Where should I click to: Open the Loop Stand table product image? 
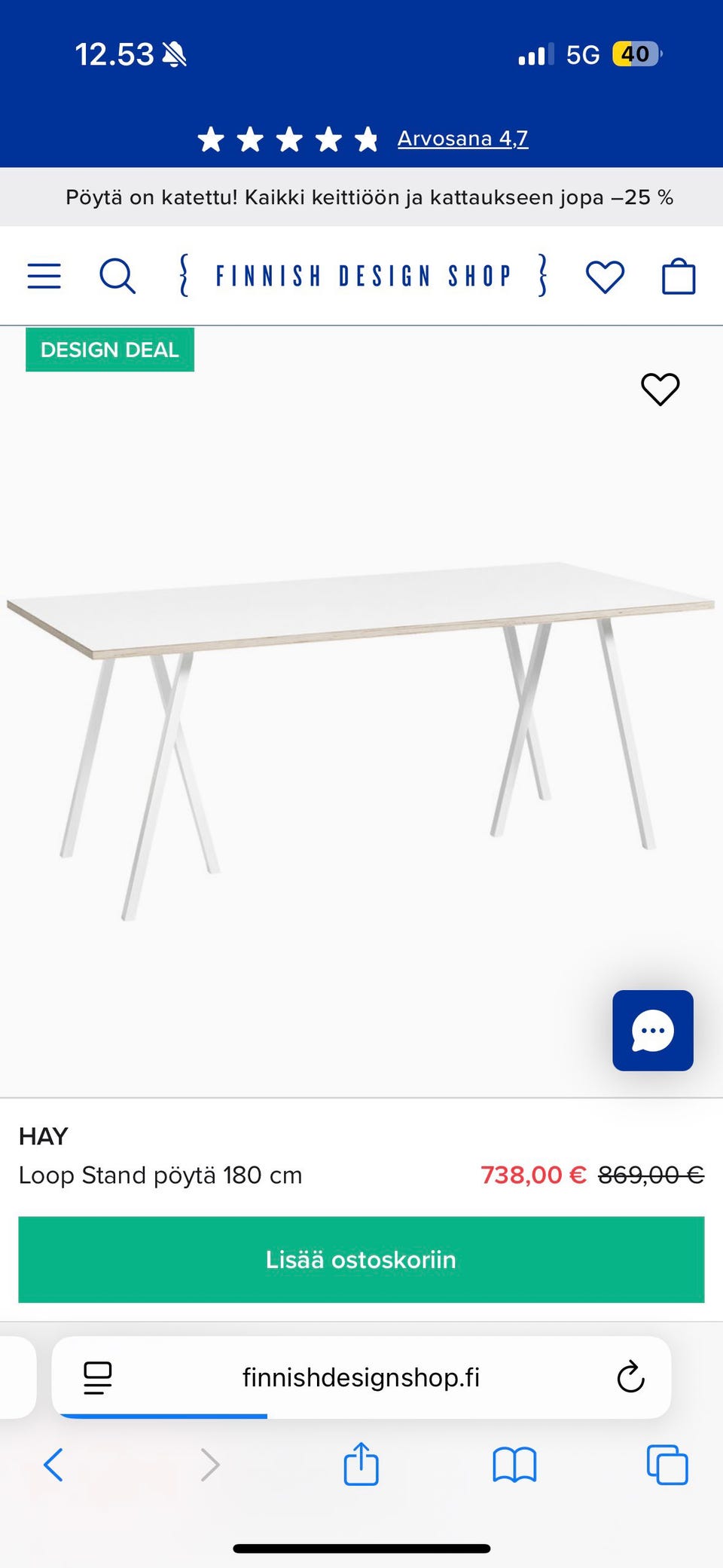(x=361, y=723)
